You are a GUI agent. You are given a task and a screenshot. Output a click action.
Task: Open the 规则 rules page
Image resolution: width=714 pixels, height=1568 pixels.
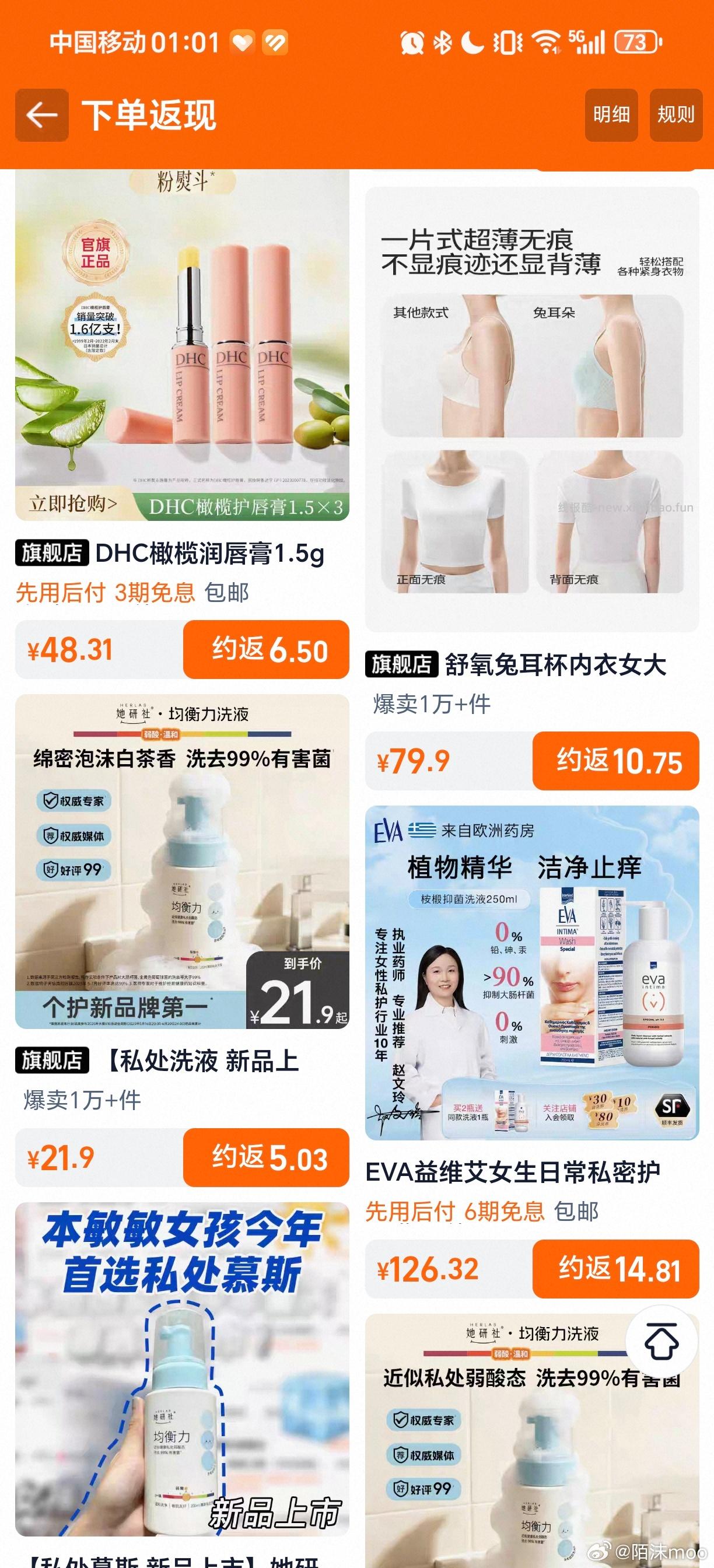pos(675,115)
